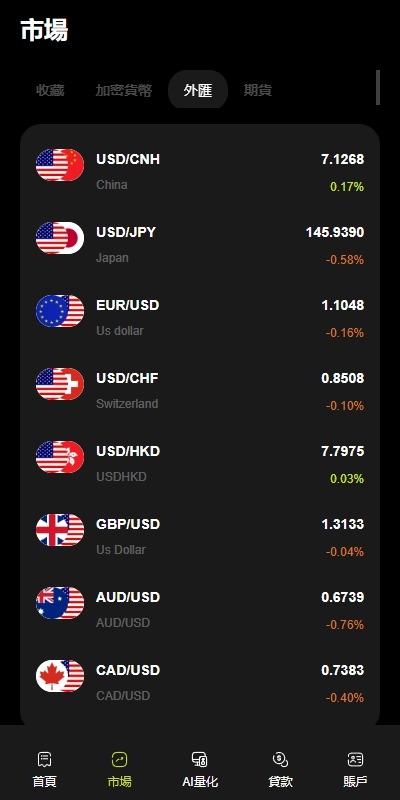400x800 pixels.
Task: Open the EUR/USD currency pair
Action: click(200, 318)
